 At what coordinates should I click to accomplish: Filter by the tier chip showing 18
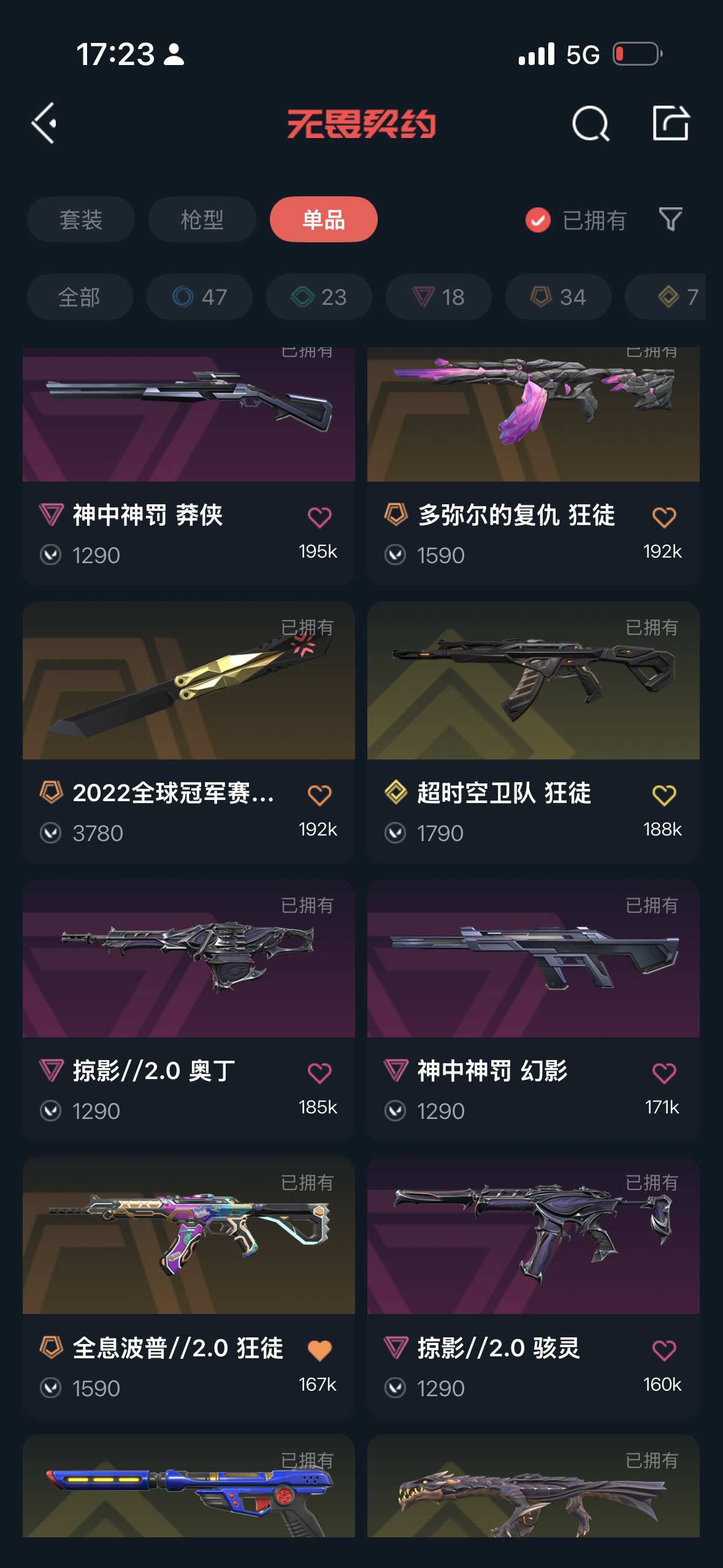[438, 297]
